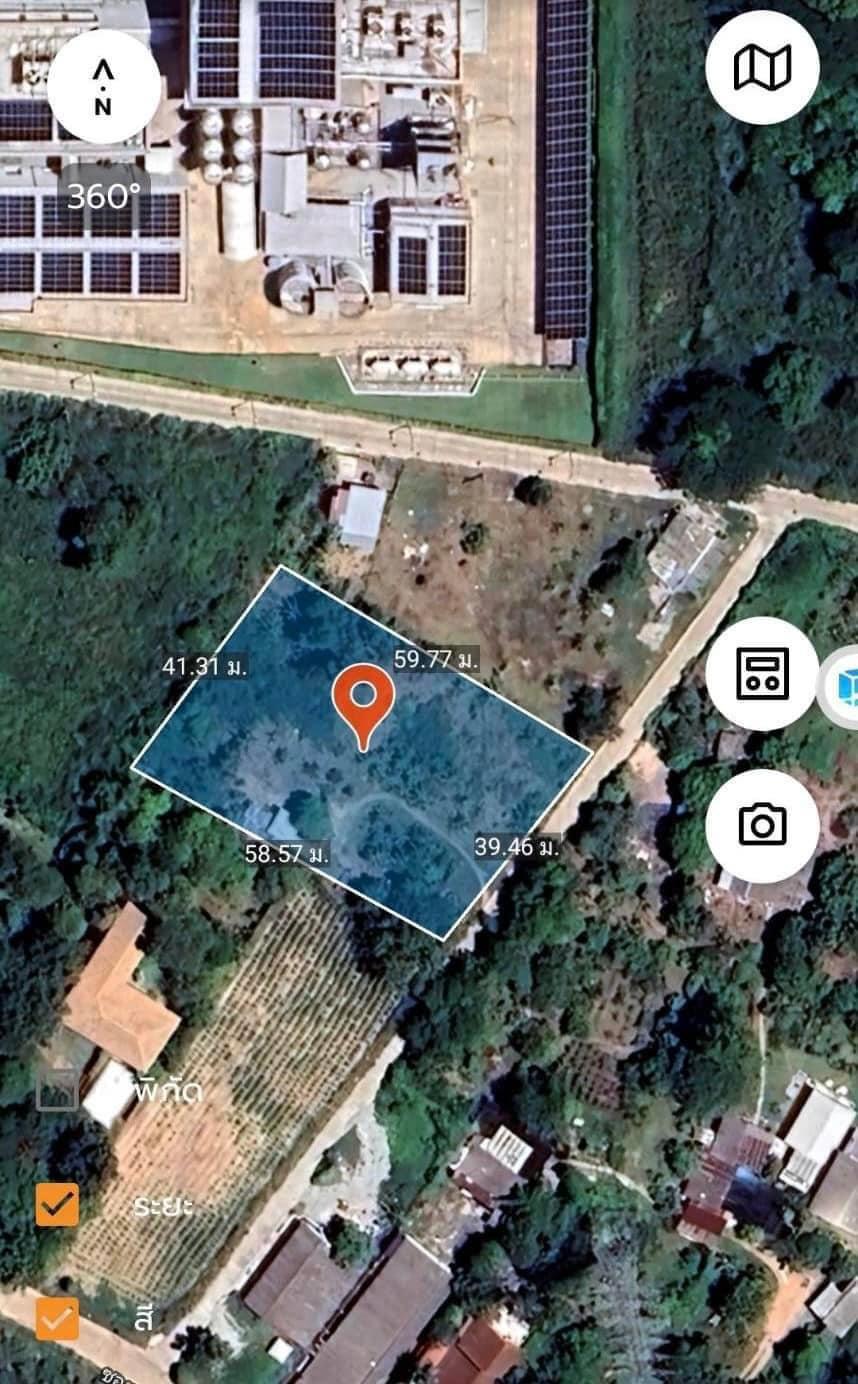
Task: Tap the north compass button
Action: click(104, 87)
